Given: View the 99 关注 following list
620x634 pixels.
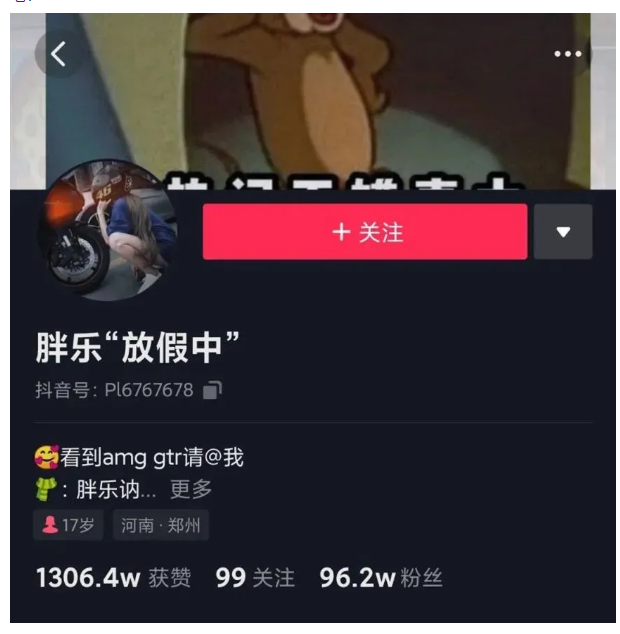Looking at the screenshot, I should coord(255,578).
